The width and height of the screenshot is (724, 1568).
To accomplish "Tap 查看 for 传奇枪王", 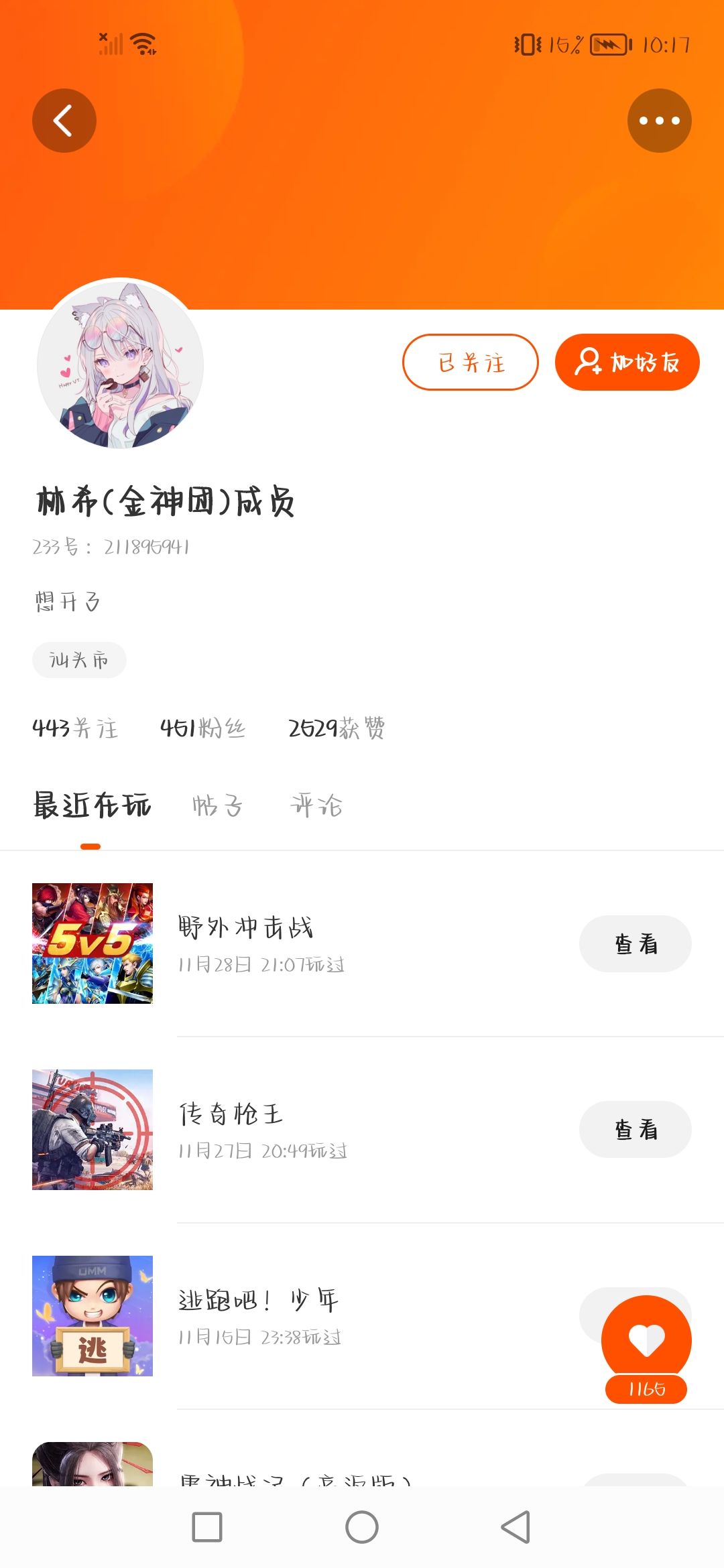I will pyautogui.click(x=635, y=1130).
